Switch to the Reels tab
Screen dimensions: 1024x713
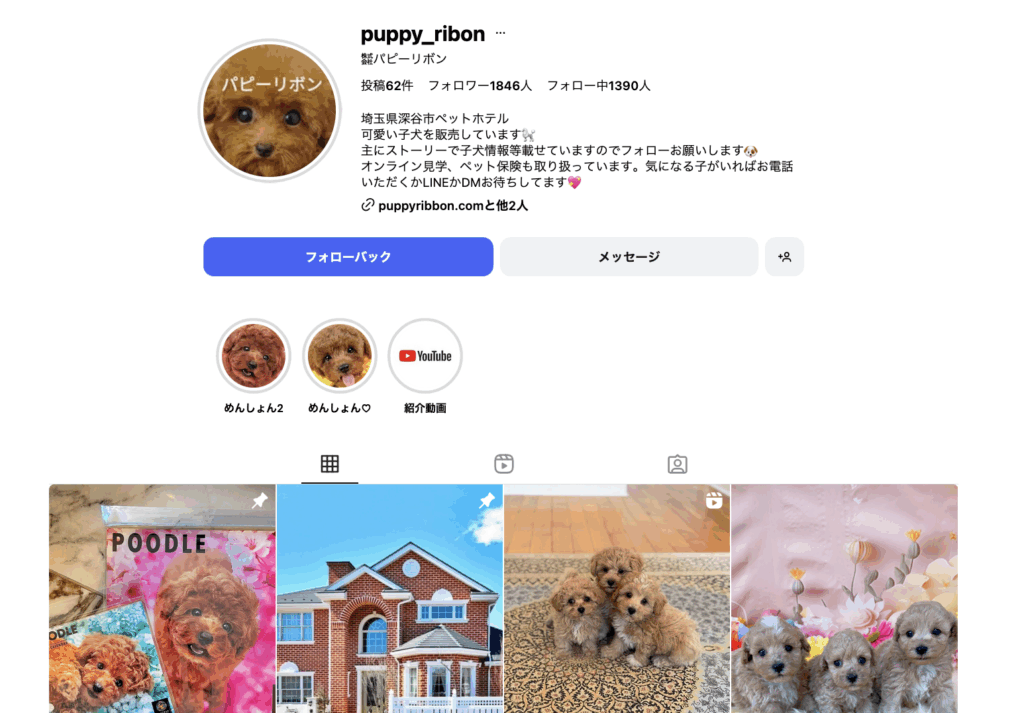click(x=504, y=464)
